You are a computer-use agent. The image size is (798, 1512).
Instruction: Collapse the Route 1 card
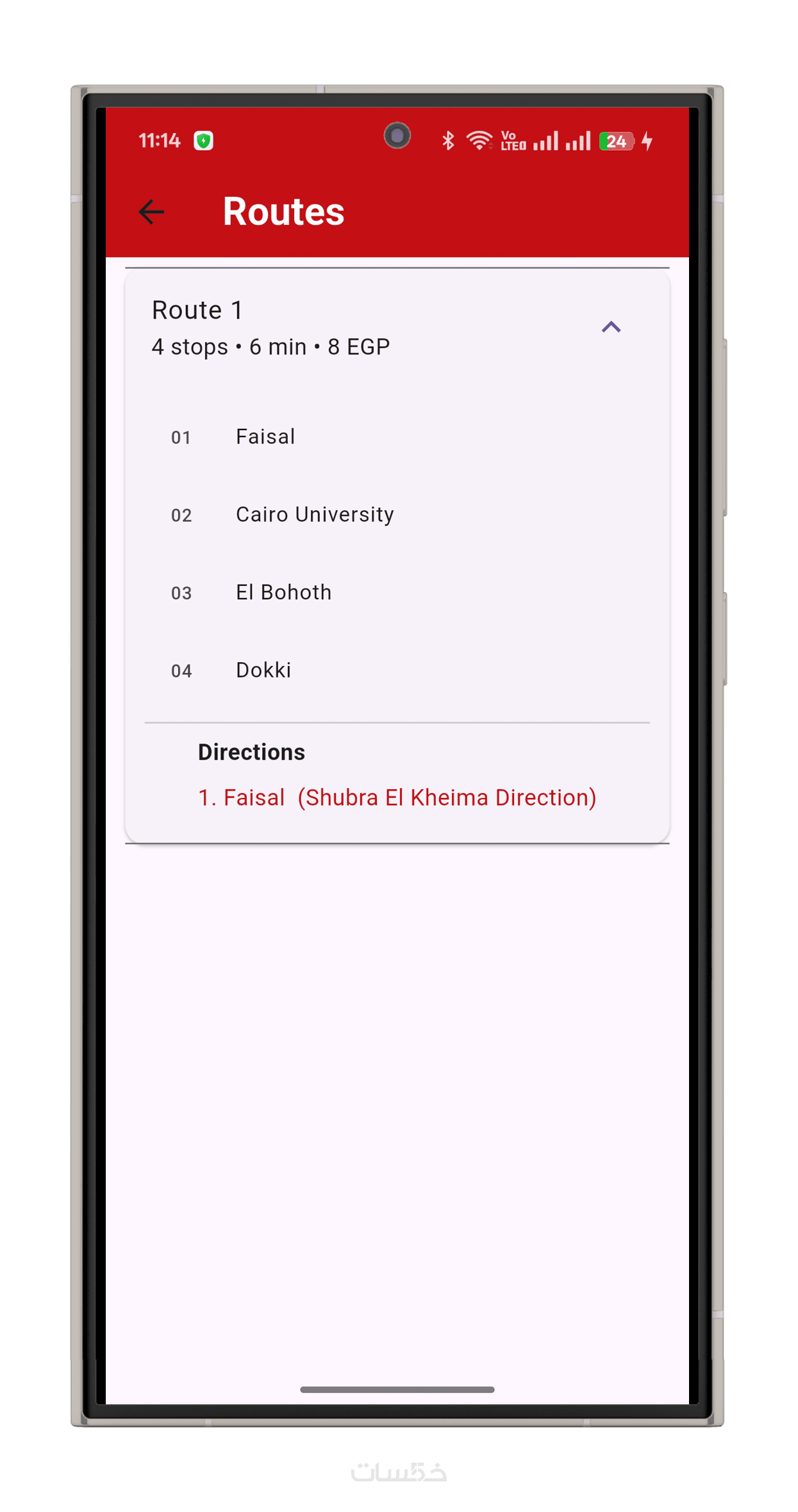coord(610,328)
